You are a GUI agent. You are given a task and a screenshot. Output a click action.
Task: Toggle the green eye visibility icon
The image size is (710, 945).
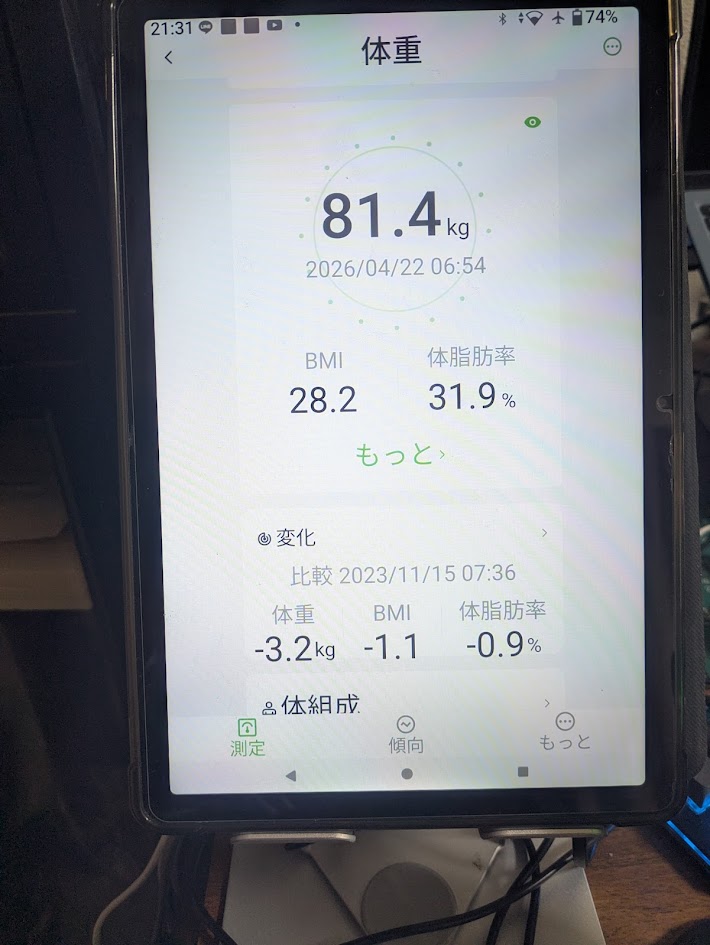533,122
